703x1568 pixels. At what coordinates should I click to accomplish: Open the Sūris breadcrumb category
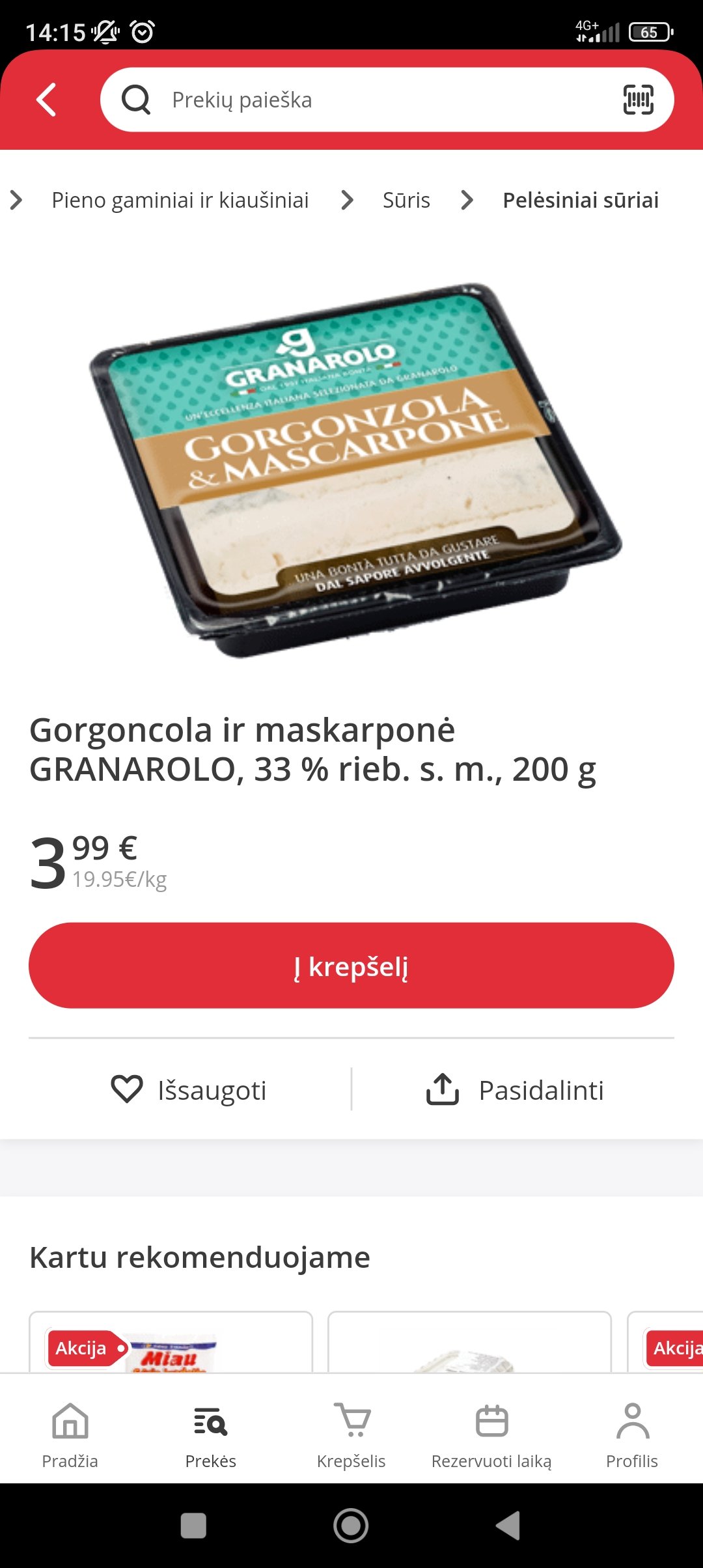pyautogui.click(x=406, y=200)
